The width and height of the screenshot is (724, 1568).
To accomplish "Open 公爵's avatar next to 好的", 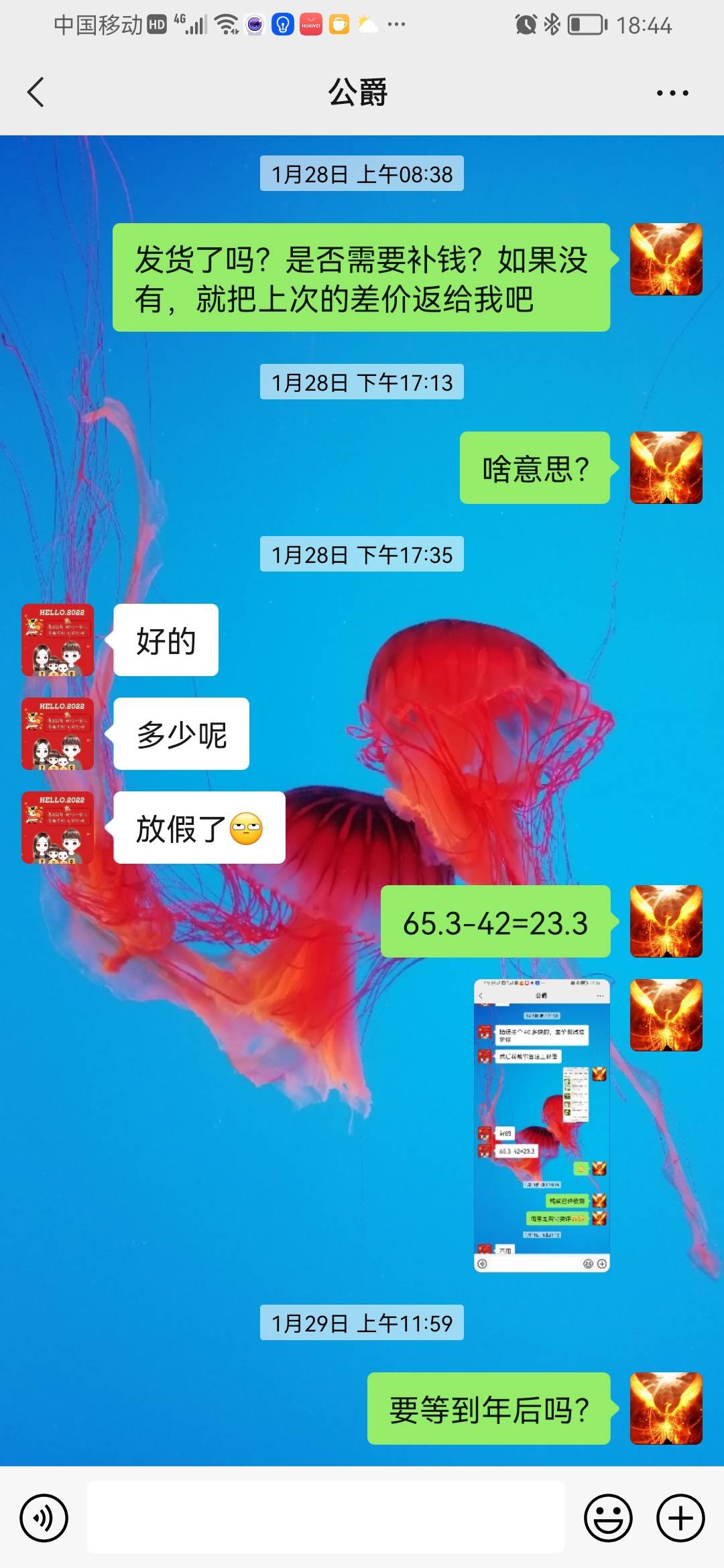I will pos(58,640).
